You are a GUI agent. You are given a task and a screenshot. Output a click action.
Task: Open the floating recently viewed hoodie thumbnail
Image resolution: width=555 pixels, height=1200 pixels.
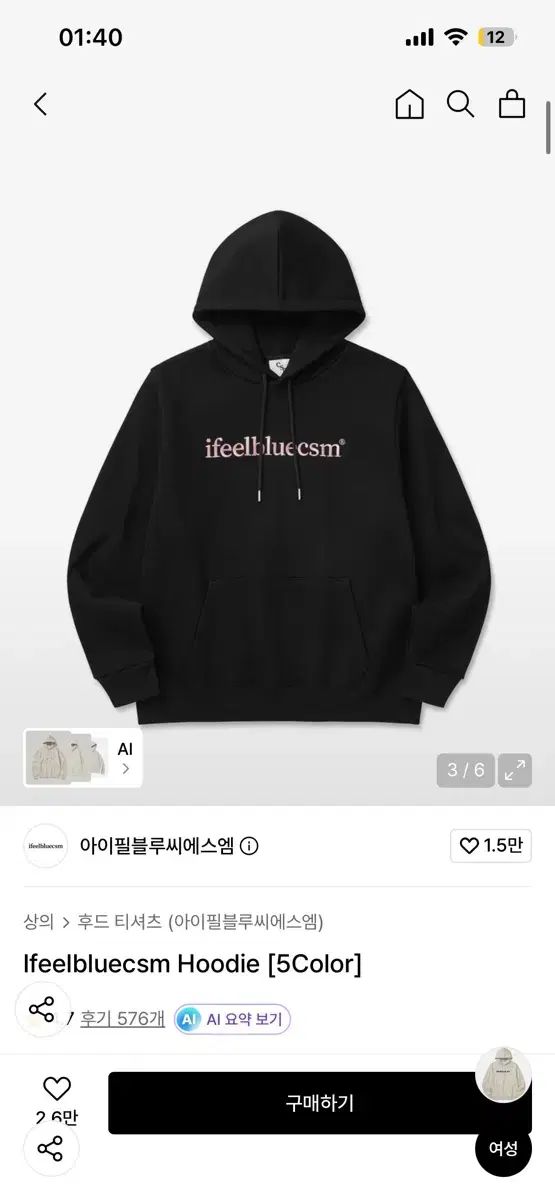coord(503,1074)
